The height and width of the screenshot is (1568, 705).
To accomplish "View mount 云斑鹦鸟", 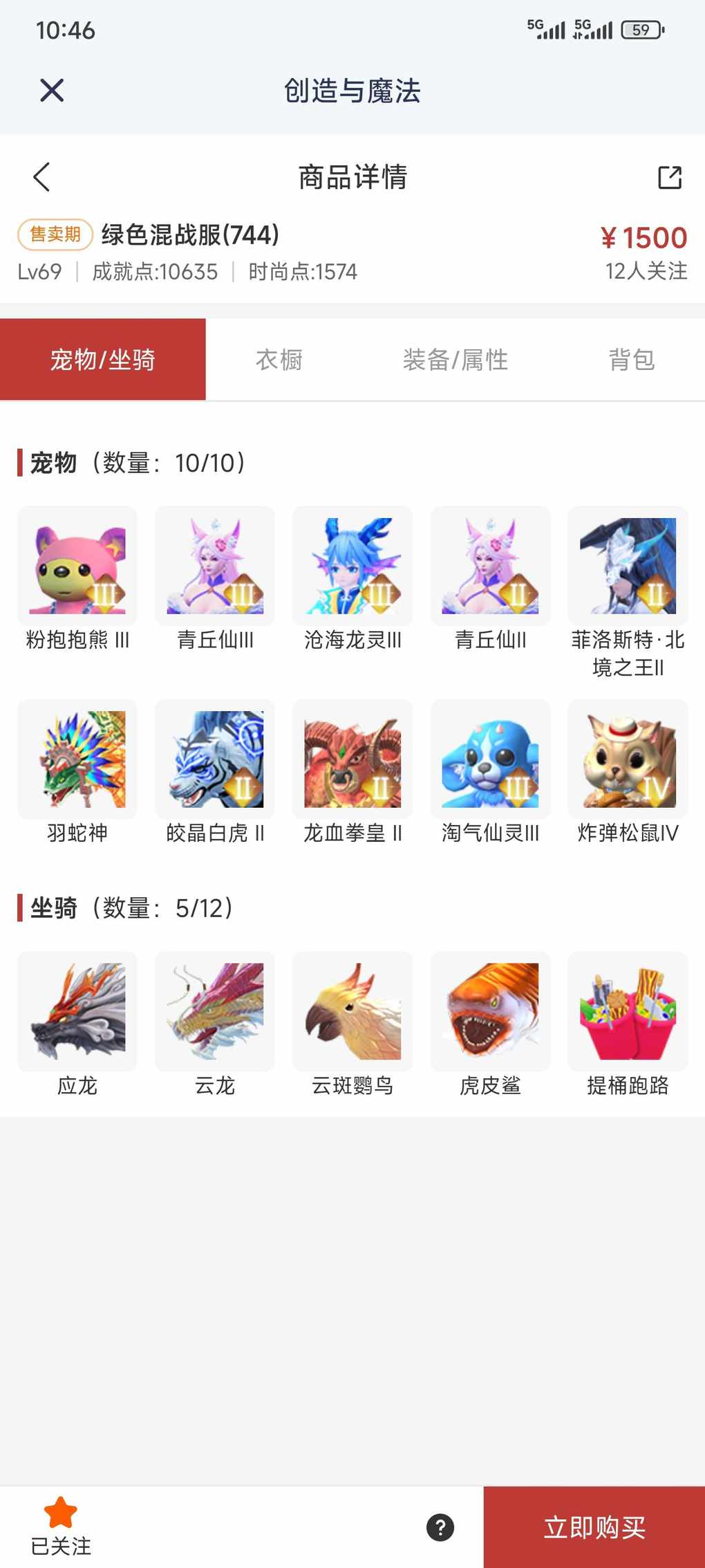I will [352, 1011].
